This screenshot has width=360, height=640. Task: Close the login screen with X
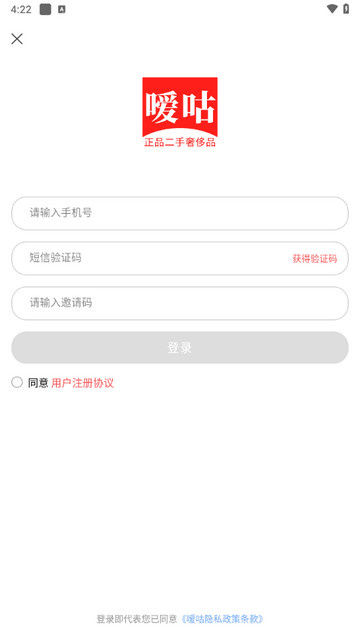(17, 39)
